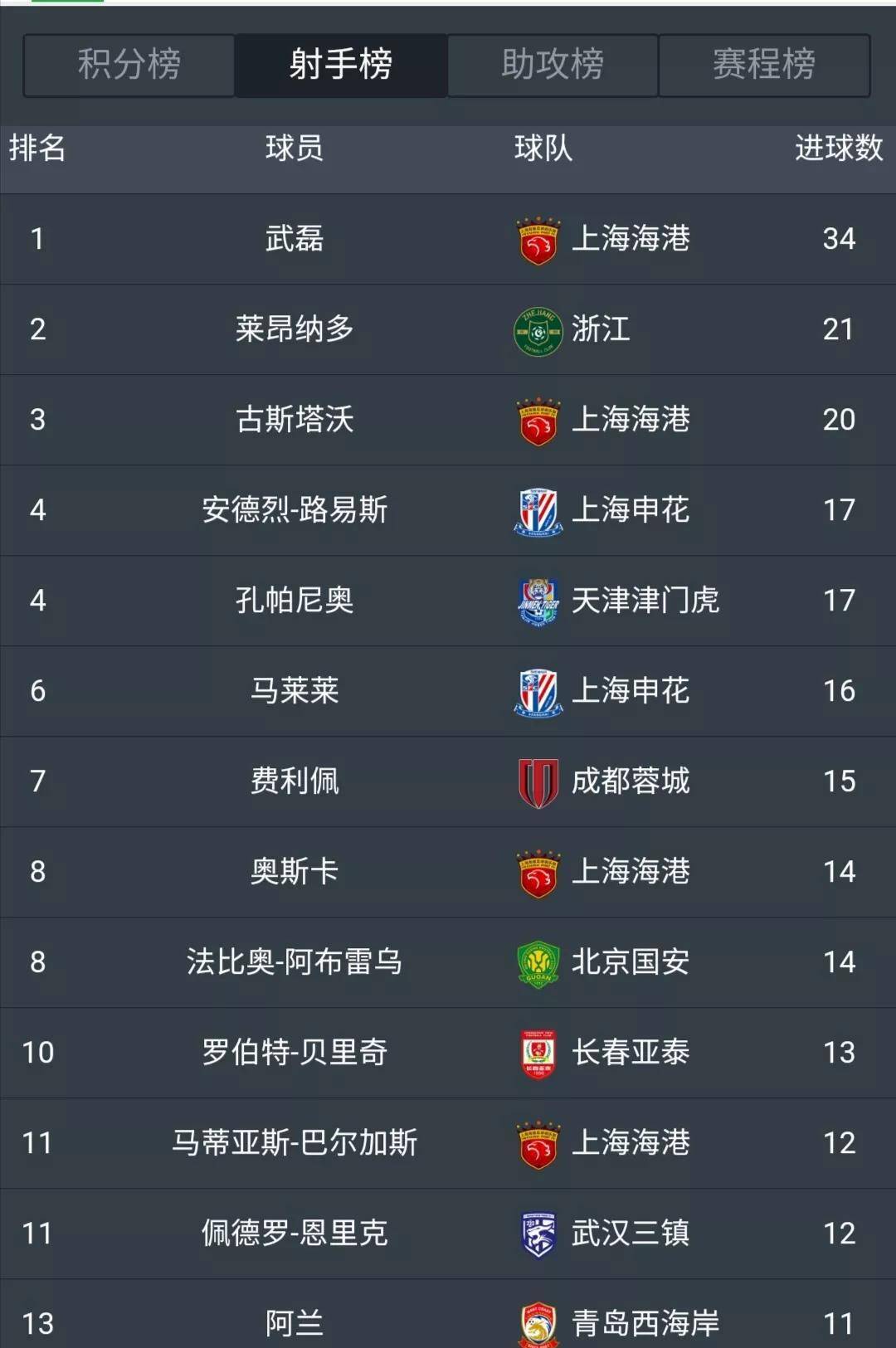
Task: Select the Shanghai Shenhua crest next to 安德烈-路易斯
Action: tap(537, 511)
